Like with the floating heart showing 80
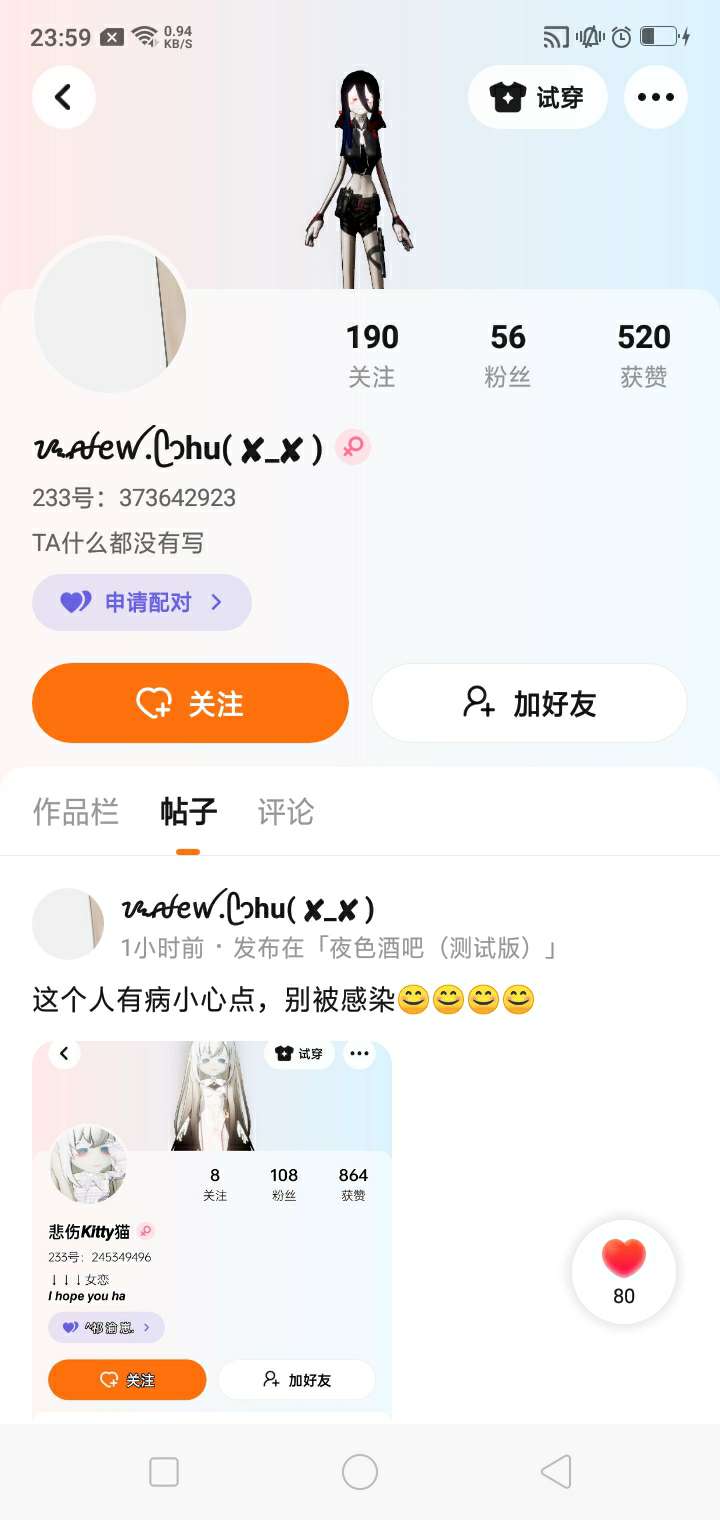The image size is (720, 1520). 624,1272
